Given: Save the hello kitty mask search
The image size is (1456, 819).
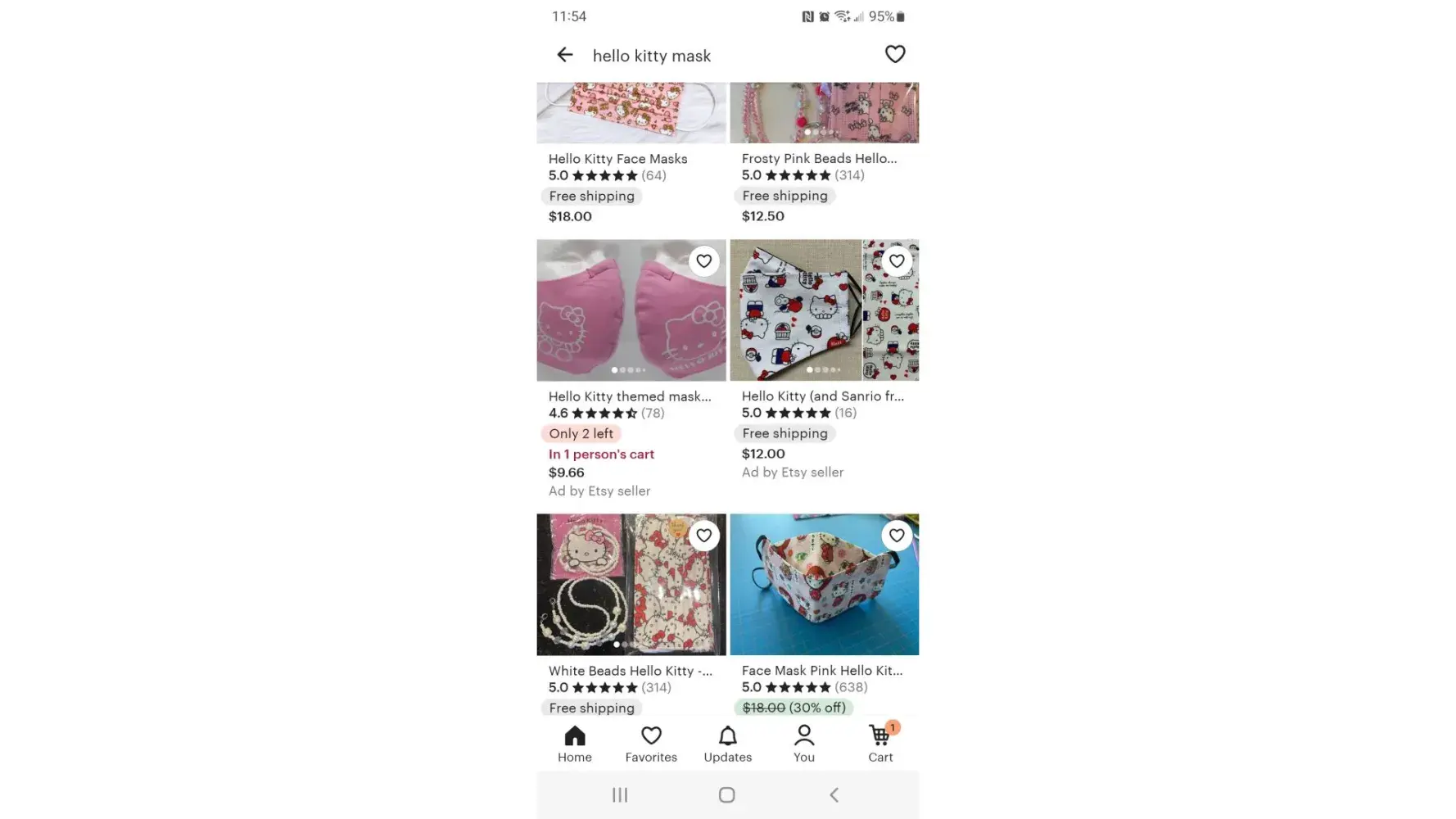Looking at the screenshot, I should (x=895, y=54).
